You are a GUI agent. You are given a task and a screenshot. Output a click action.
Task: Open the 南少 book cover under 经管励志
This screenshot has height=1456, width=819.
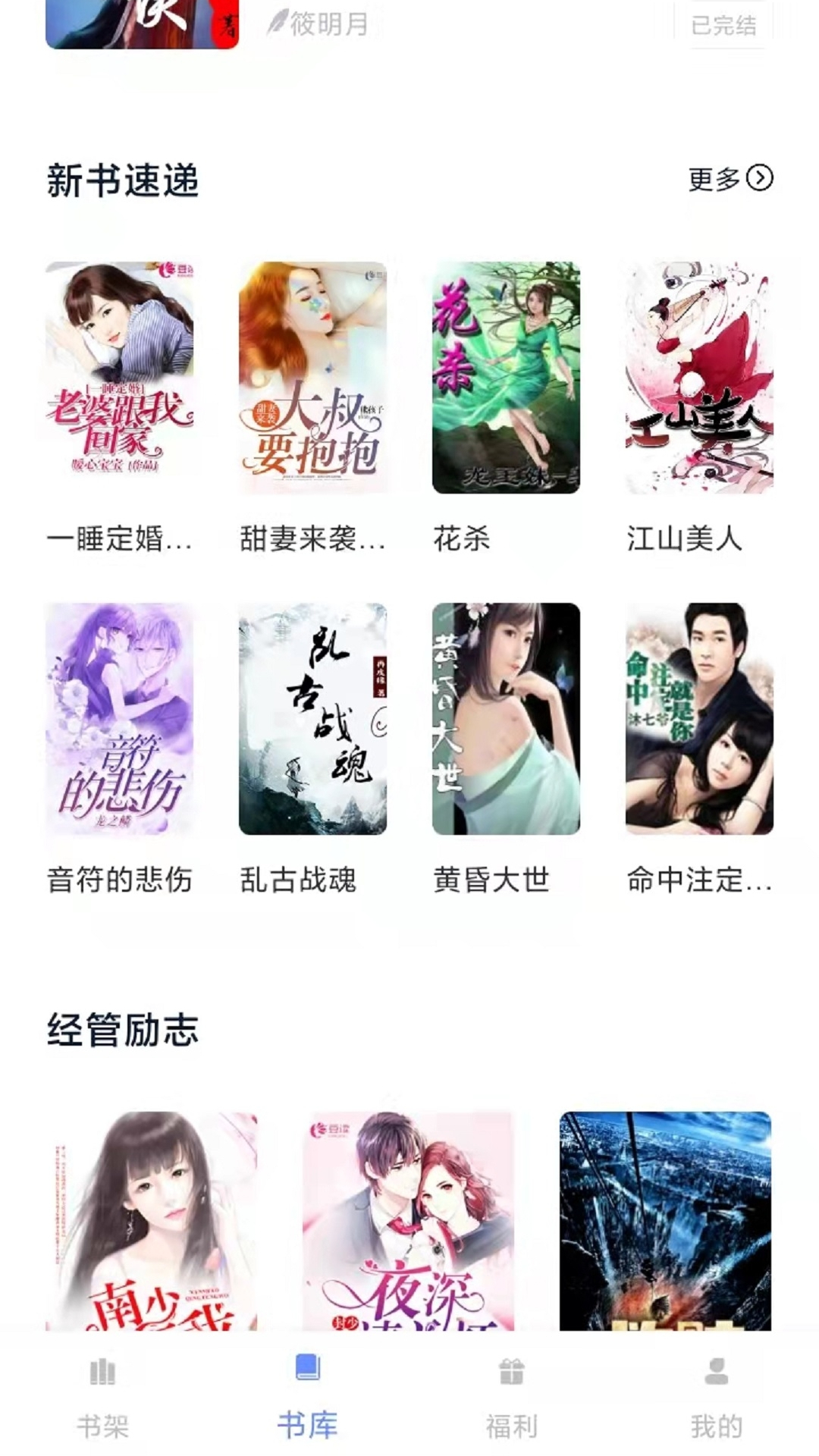click(x=152, y=1219)
